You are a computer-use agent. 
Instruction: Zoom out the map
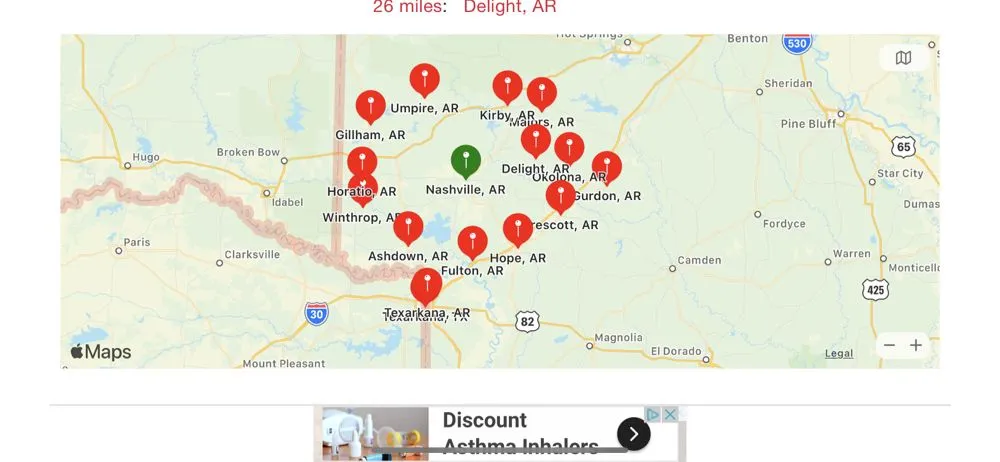pyautogui.click(x=889, y=346)
